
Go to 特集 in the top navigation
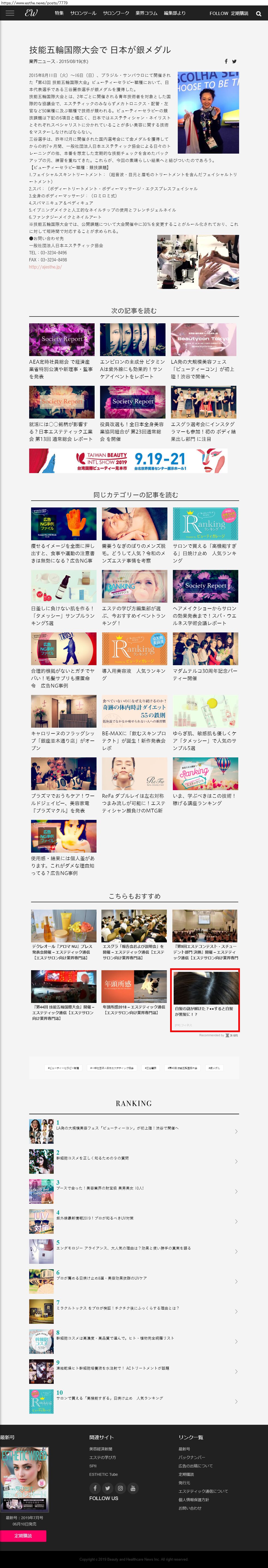pos(59,13)
